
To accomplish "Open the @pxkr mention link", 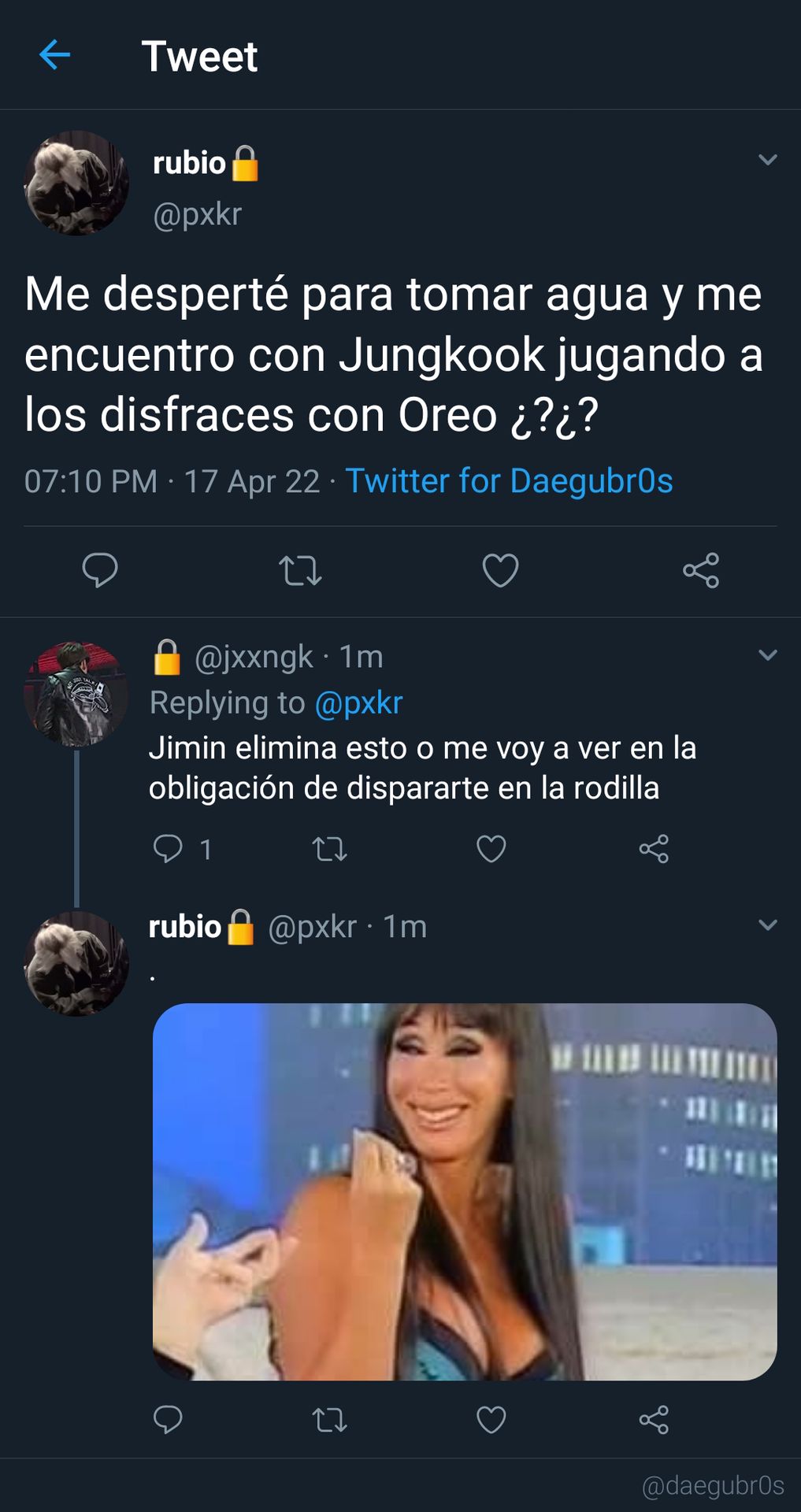I will tap(358, 702).
